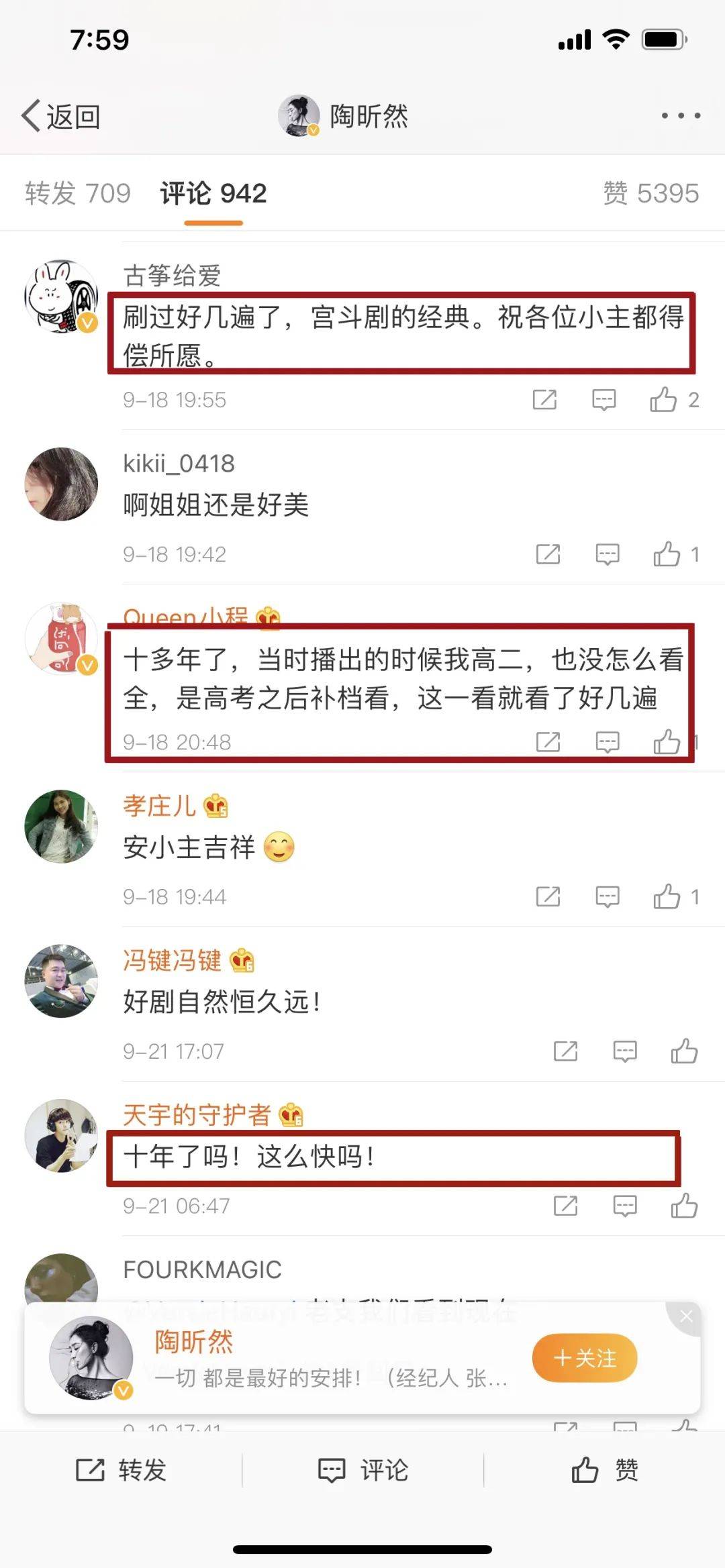Go back using 返回
This screenshot has width=725, height=1568.
click(x=62, y=117)
